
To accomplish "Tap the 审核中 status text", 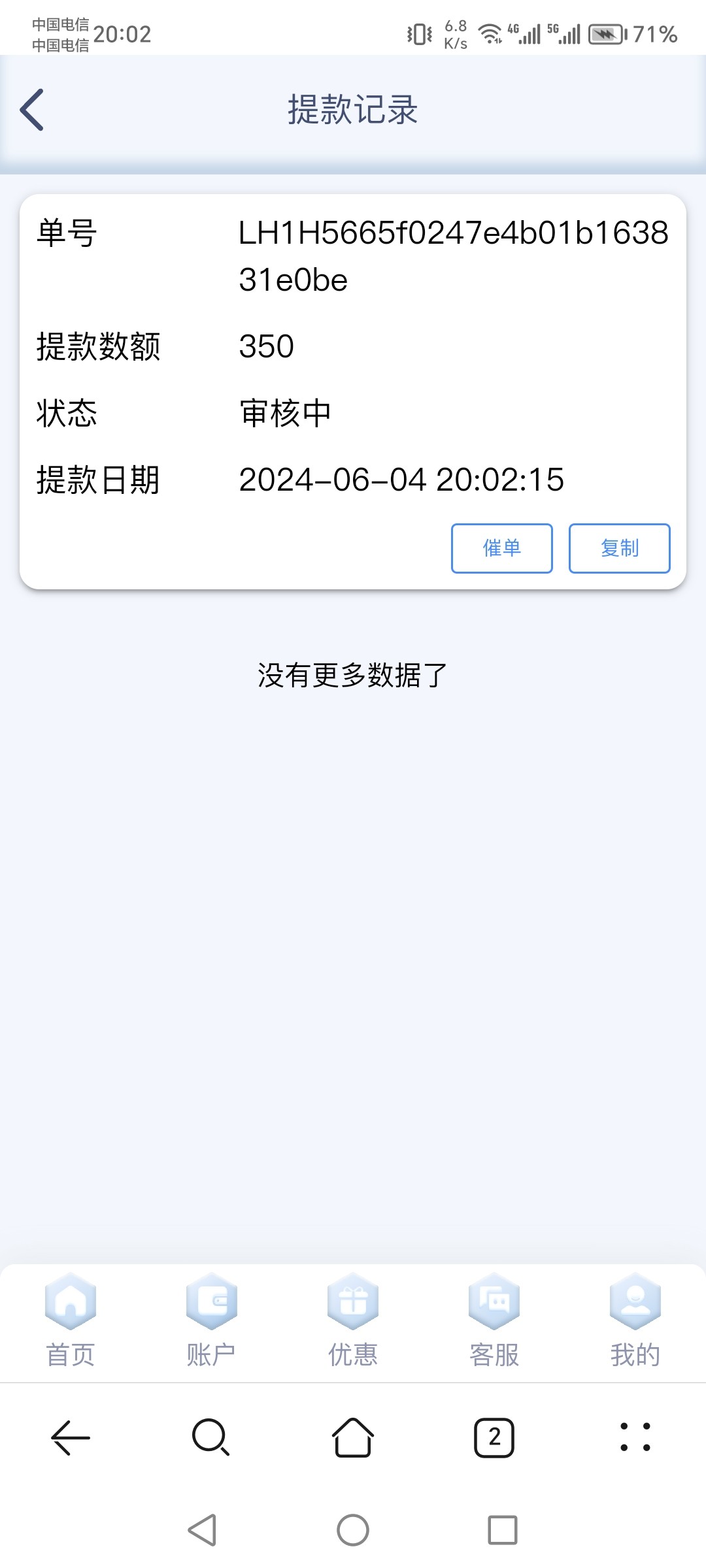I will click(x=284, y=413).
